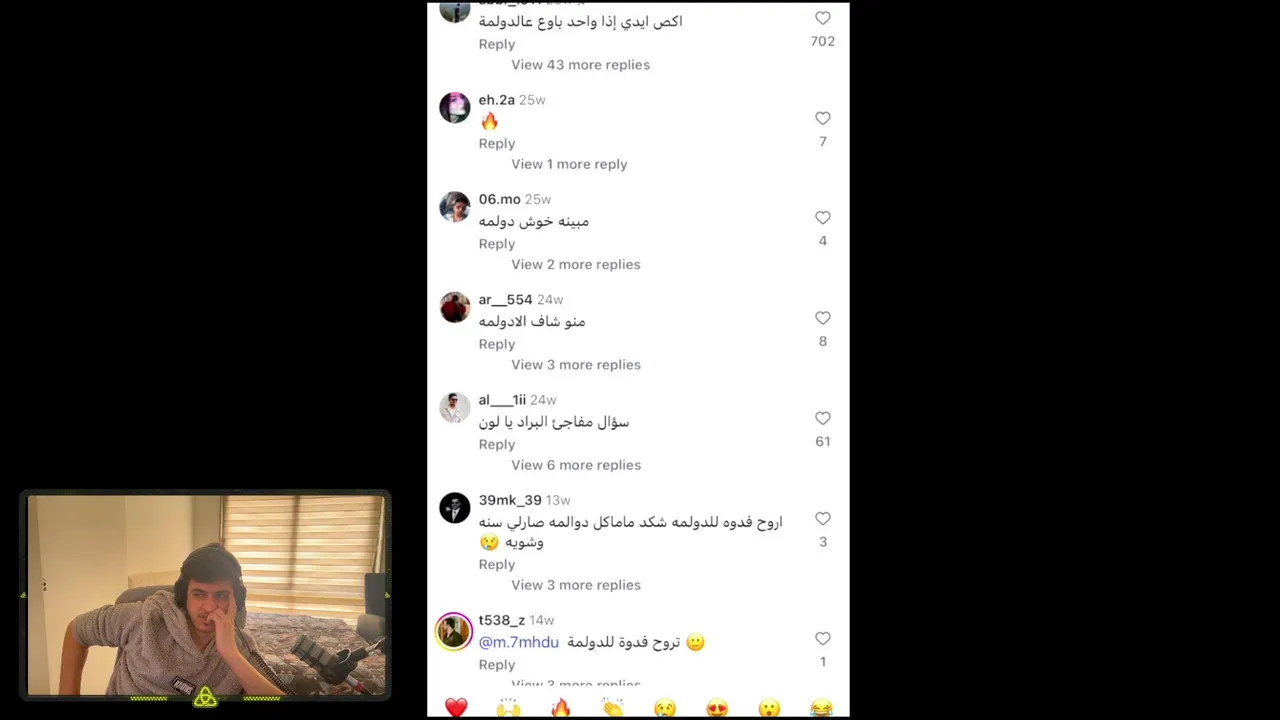Like the comment by t538_z

click(822, 639)
